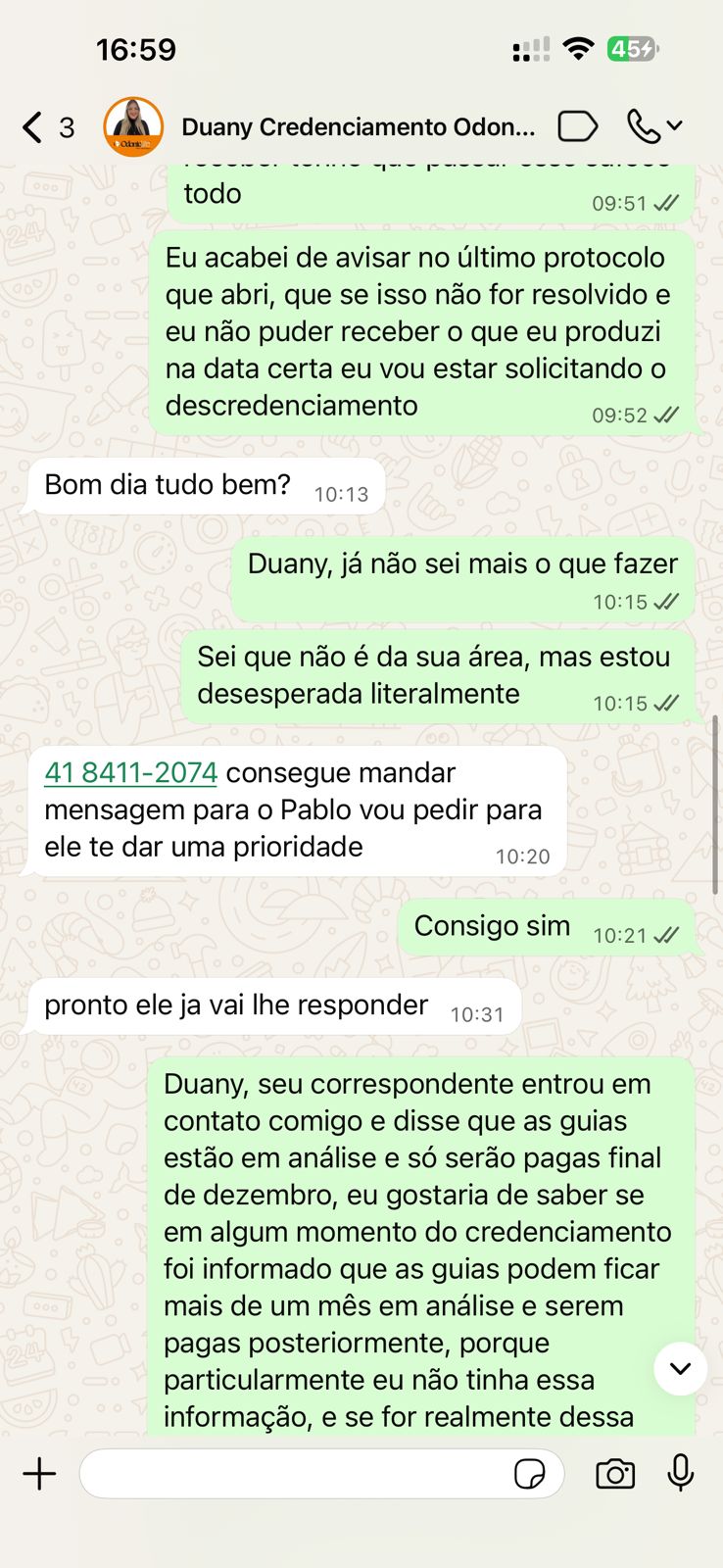Go back to the chat list
The width and height of the screenshot is (723, 1568).
click(33, 127)
